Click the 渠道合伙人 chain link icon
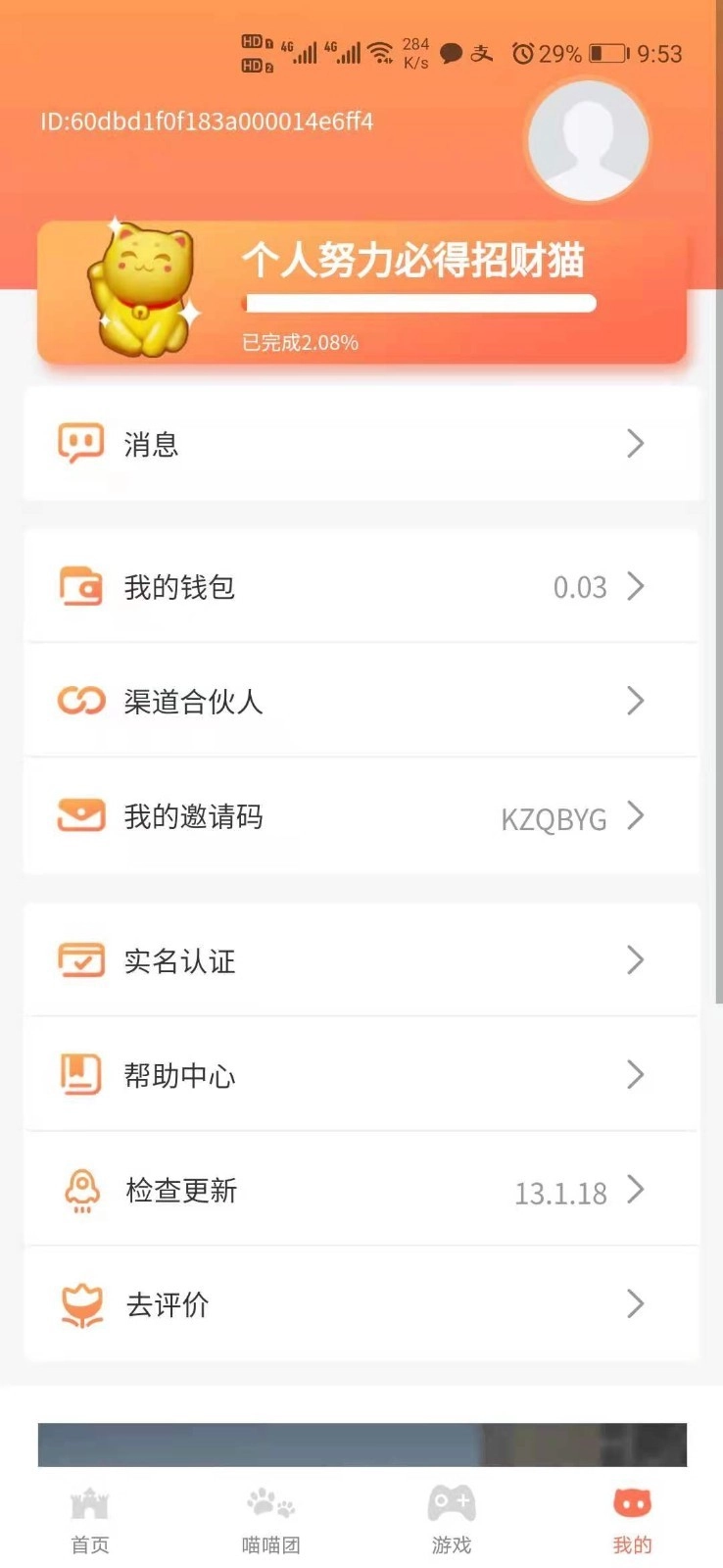The width and height of the screenshot is (723, 1568). pyautogui.click(x=80, y=701)
